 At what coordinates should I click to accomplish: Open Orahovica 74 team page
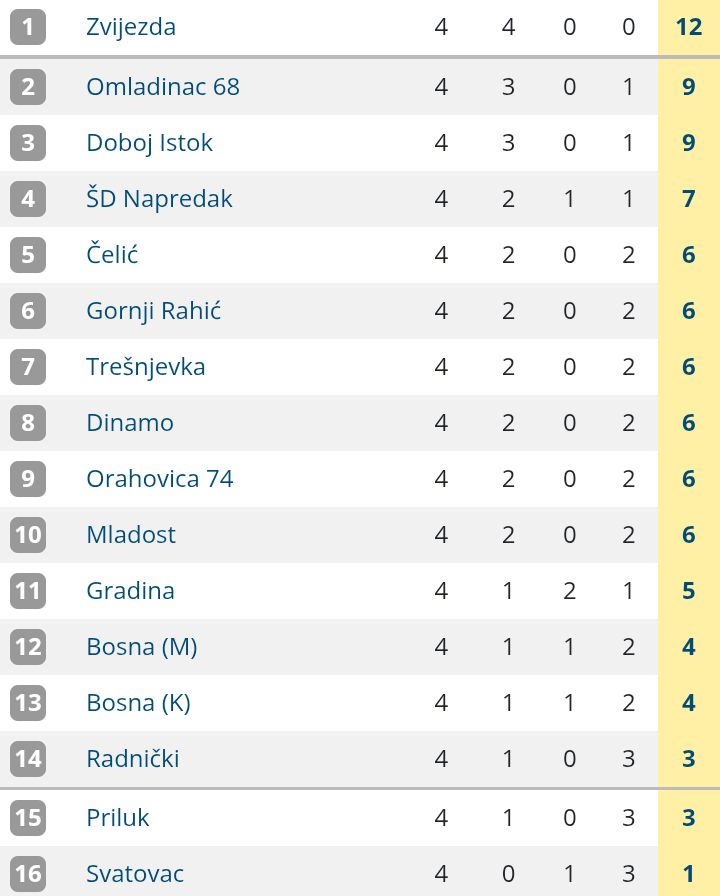(160, 479)
